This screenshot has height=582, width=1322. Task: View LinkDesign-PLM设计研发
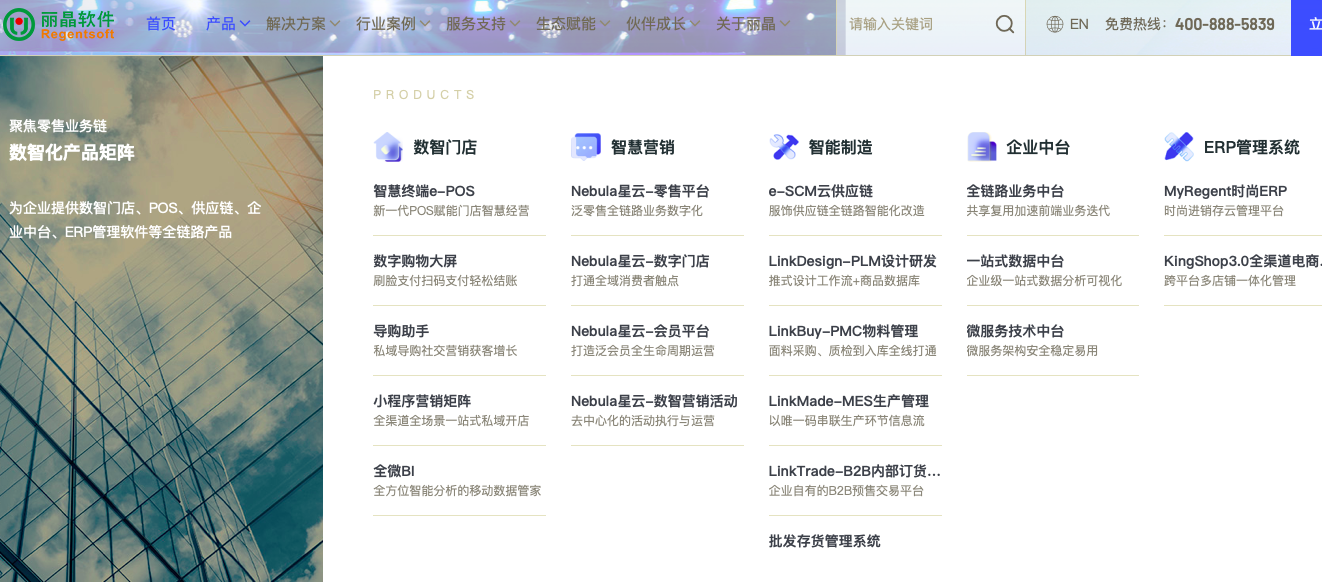tap(852, 261)
